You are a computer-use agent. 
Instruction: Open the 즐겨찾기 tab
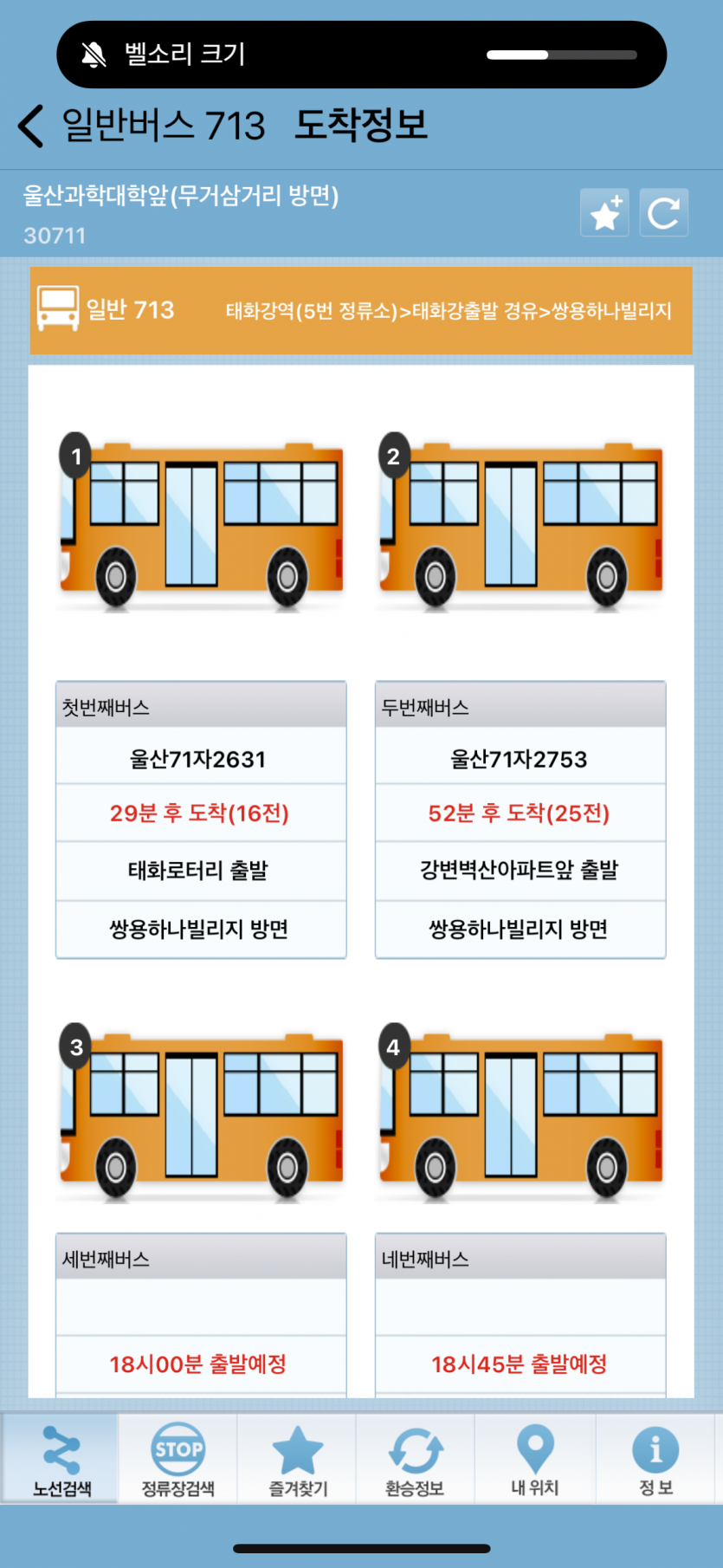[x=298, y=1459]
